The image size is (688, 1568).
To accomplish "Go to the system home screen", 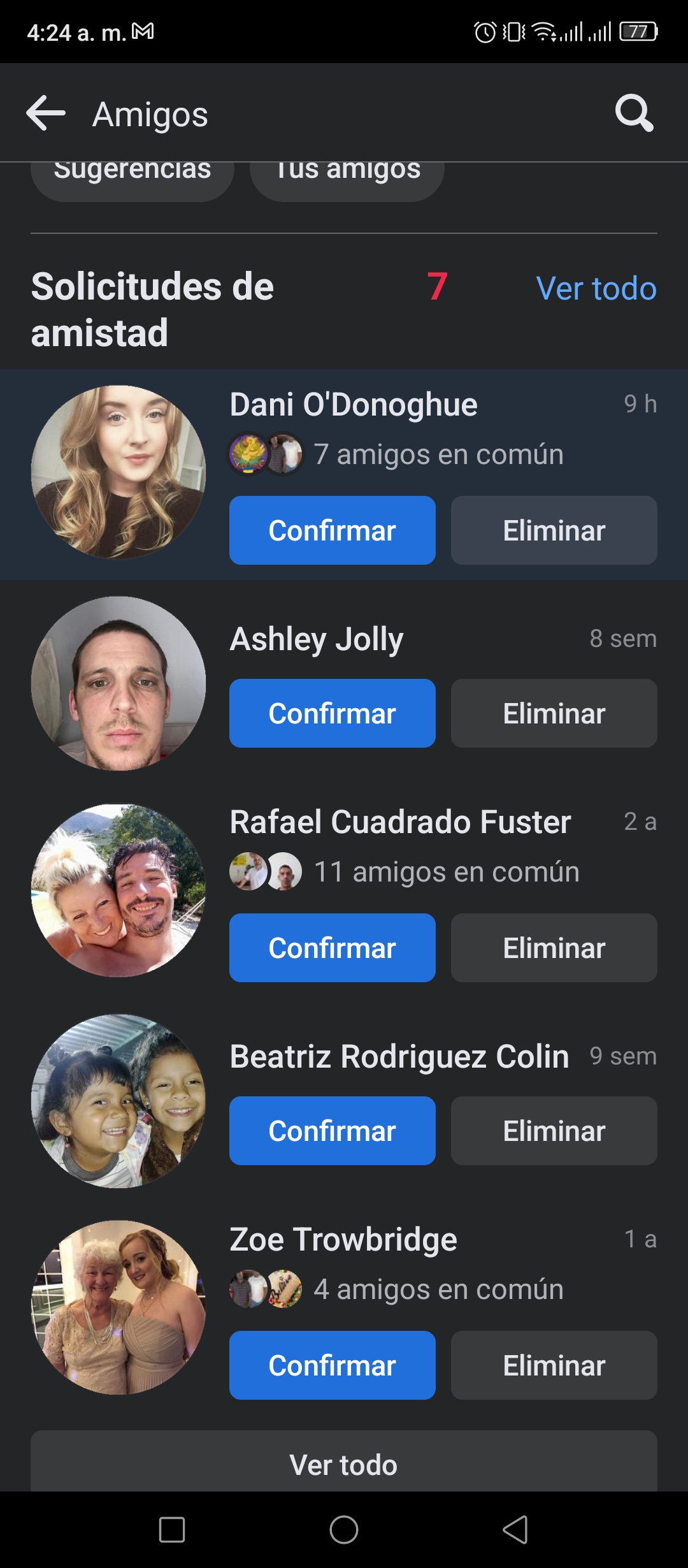I will click(344, 1530).
